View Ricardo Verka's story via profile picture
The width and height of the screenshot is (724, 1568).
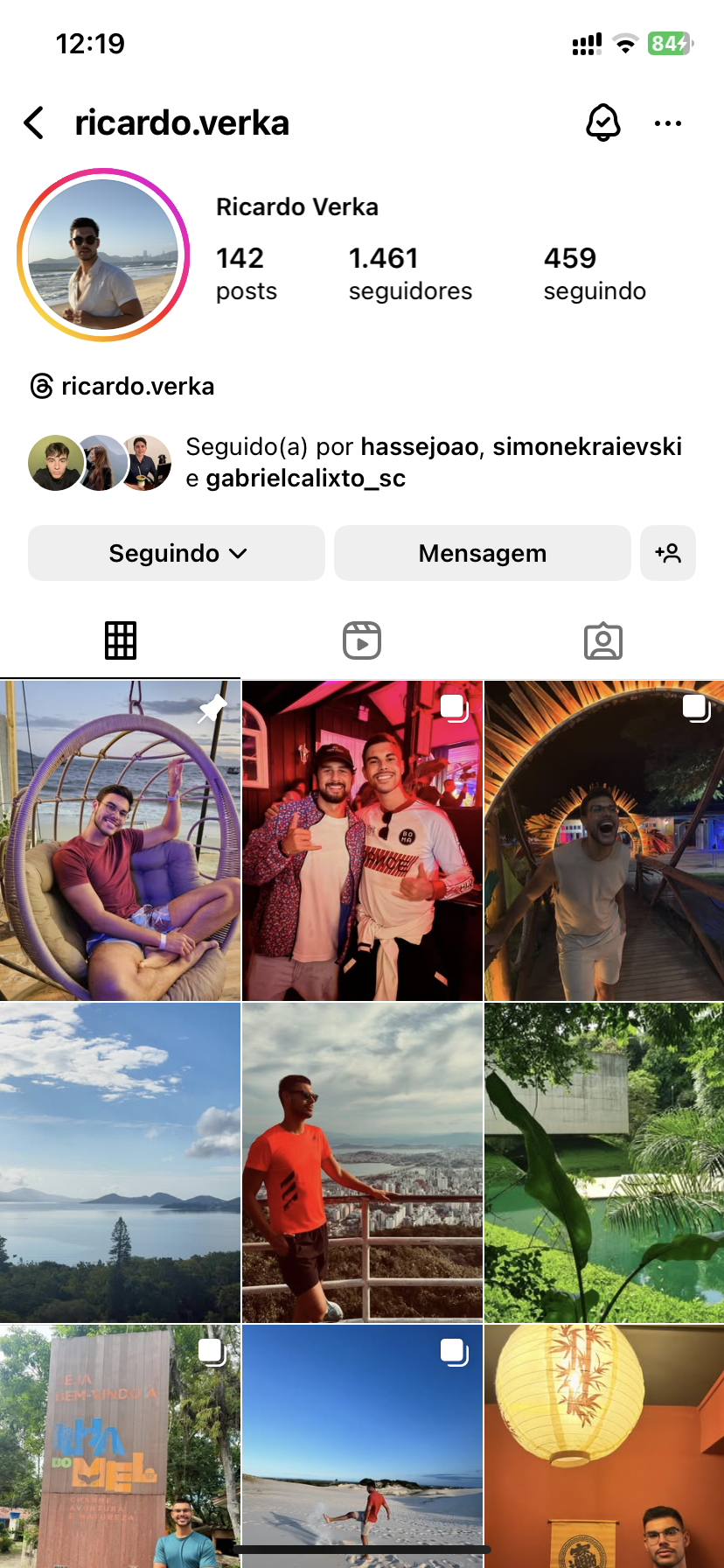coord(103,255)
